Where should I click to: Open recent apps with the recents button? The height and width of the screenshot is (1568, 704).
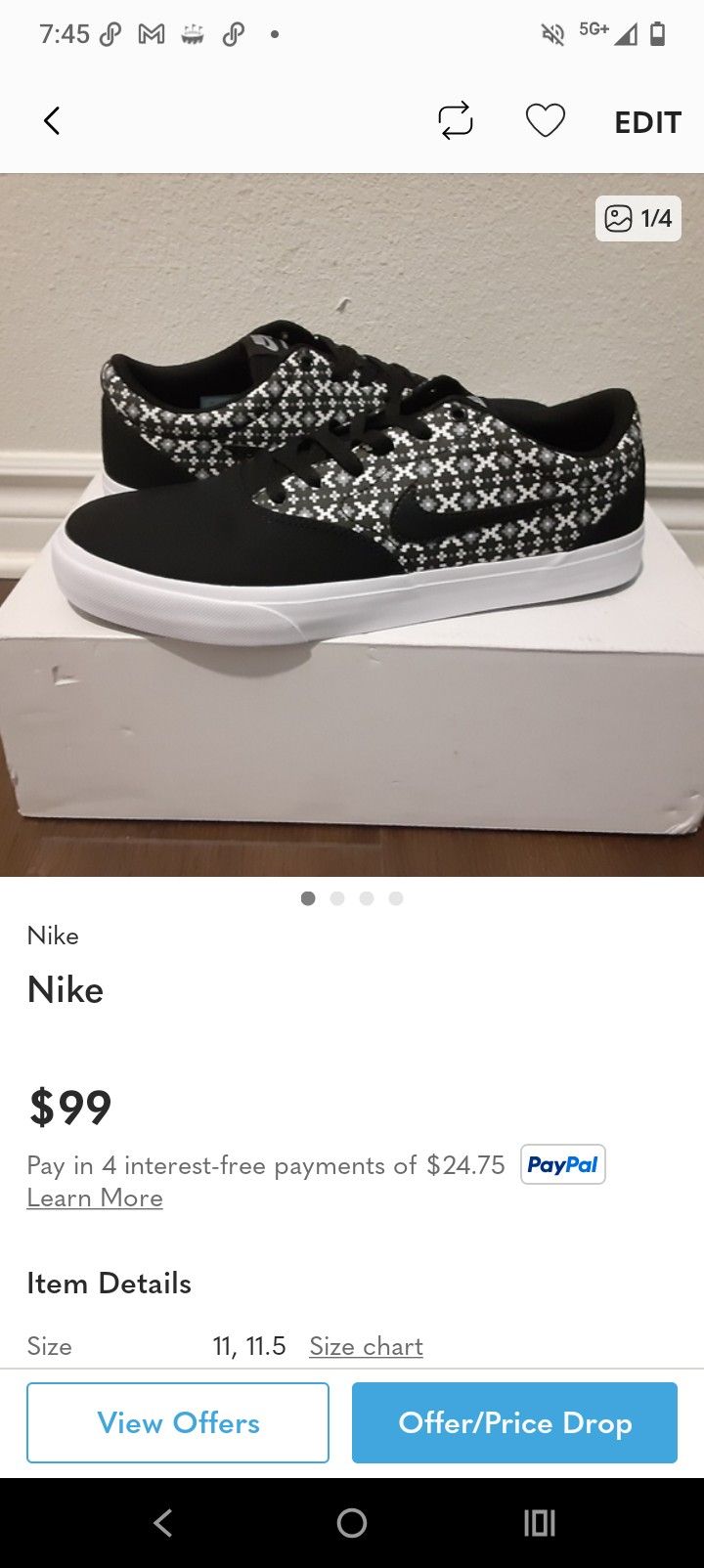(x=539, y=1523)
